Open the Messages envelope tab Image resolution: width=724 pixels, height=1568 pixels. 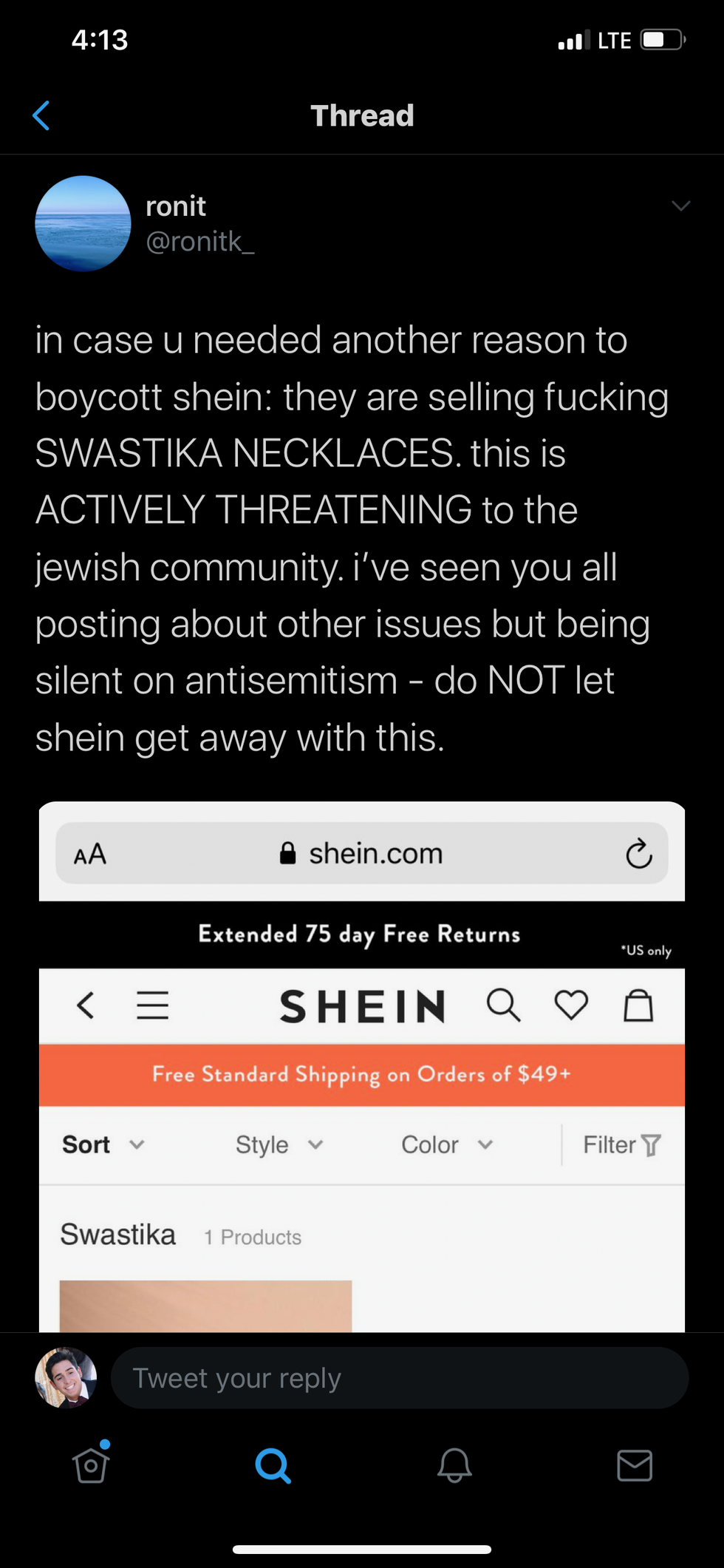tap(635, 1465)
